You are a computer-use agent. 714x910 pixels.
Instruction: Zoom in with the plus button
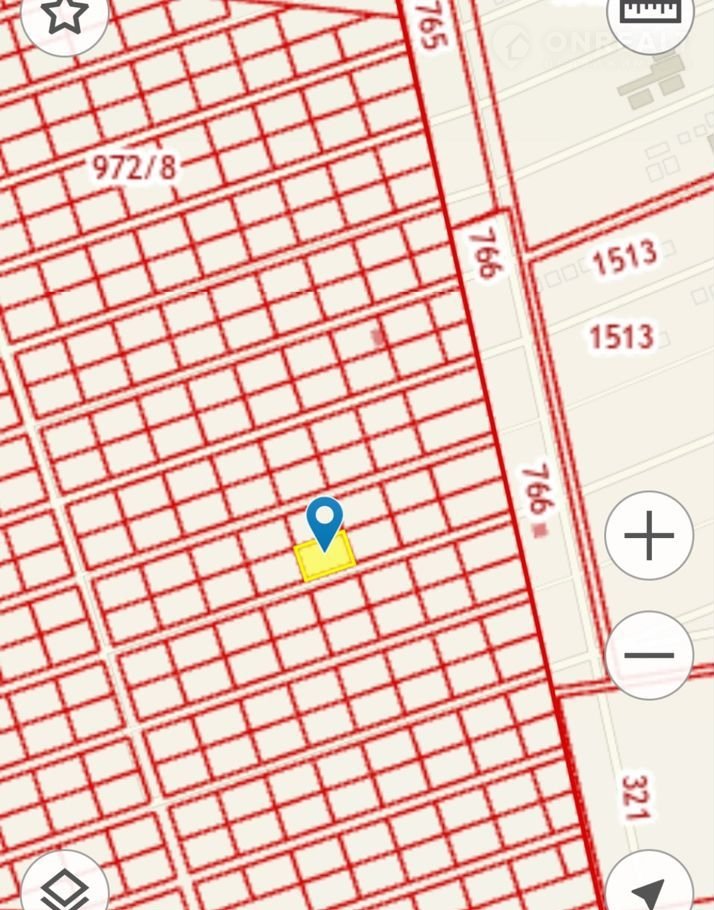pos(649,536)
